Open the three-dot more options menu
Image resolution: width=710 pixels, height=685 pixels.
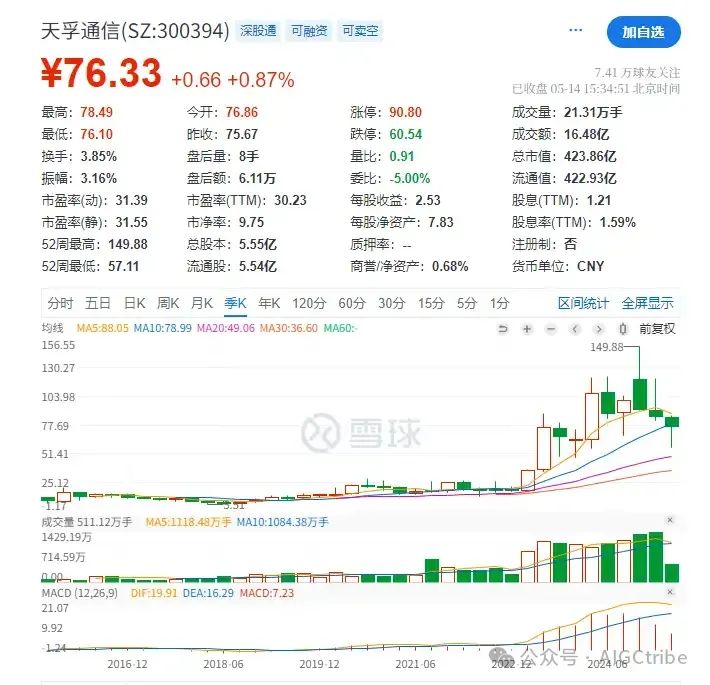pos(574,31)
